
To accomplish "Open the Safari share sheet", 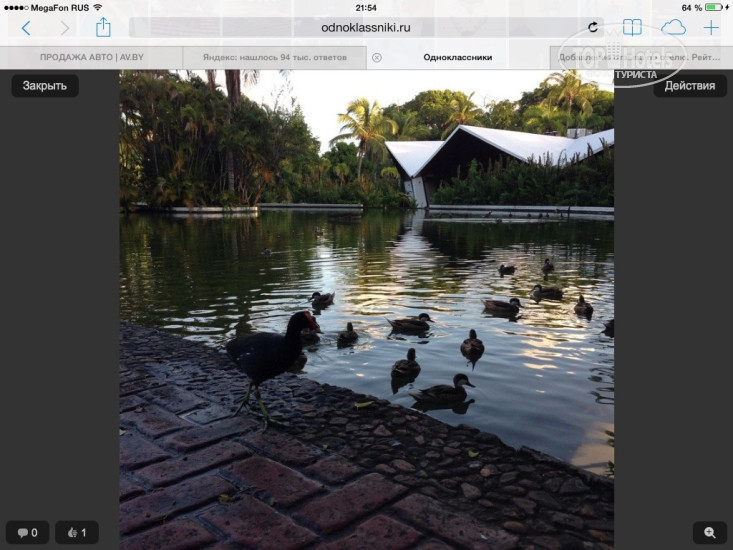I will (x=103, y=28).
